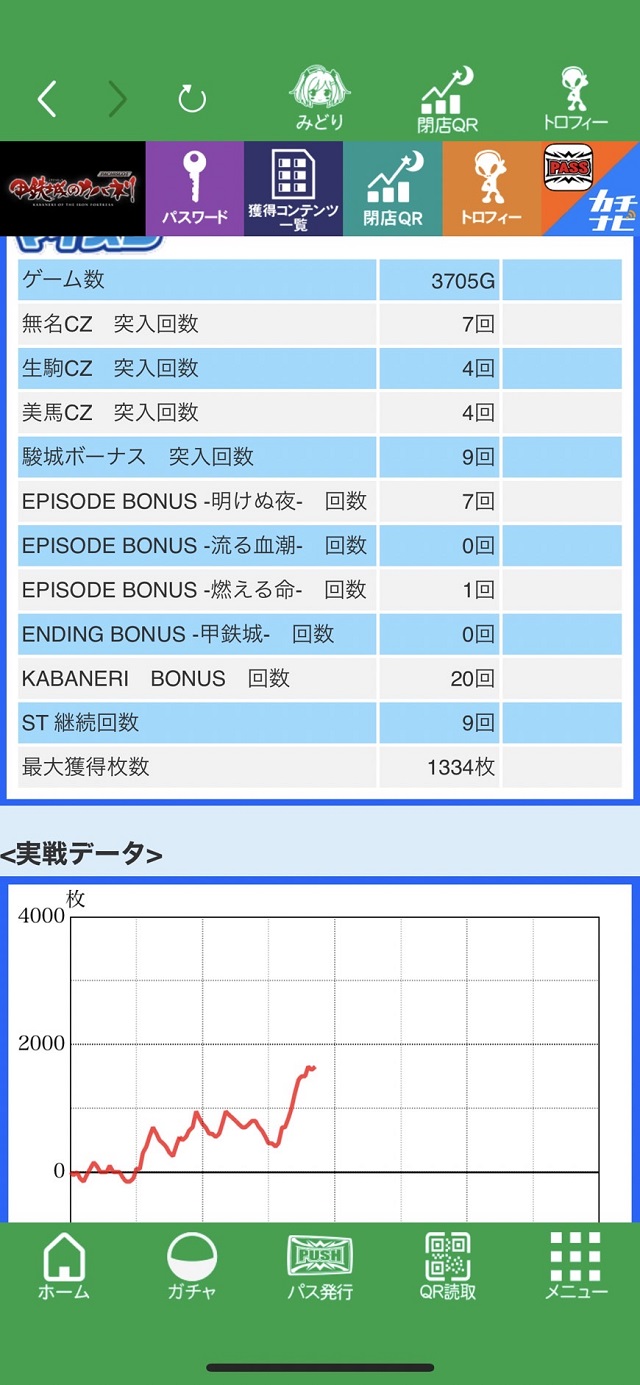This screenshot has width=640, height=1385.
Task: Open the Kabaneri machine banner
Action: (72, 188)
